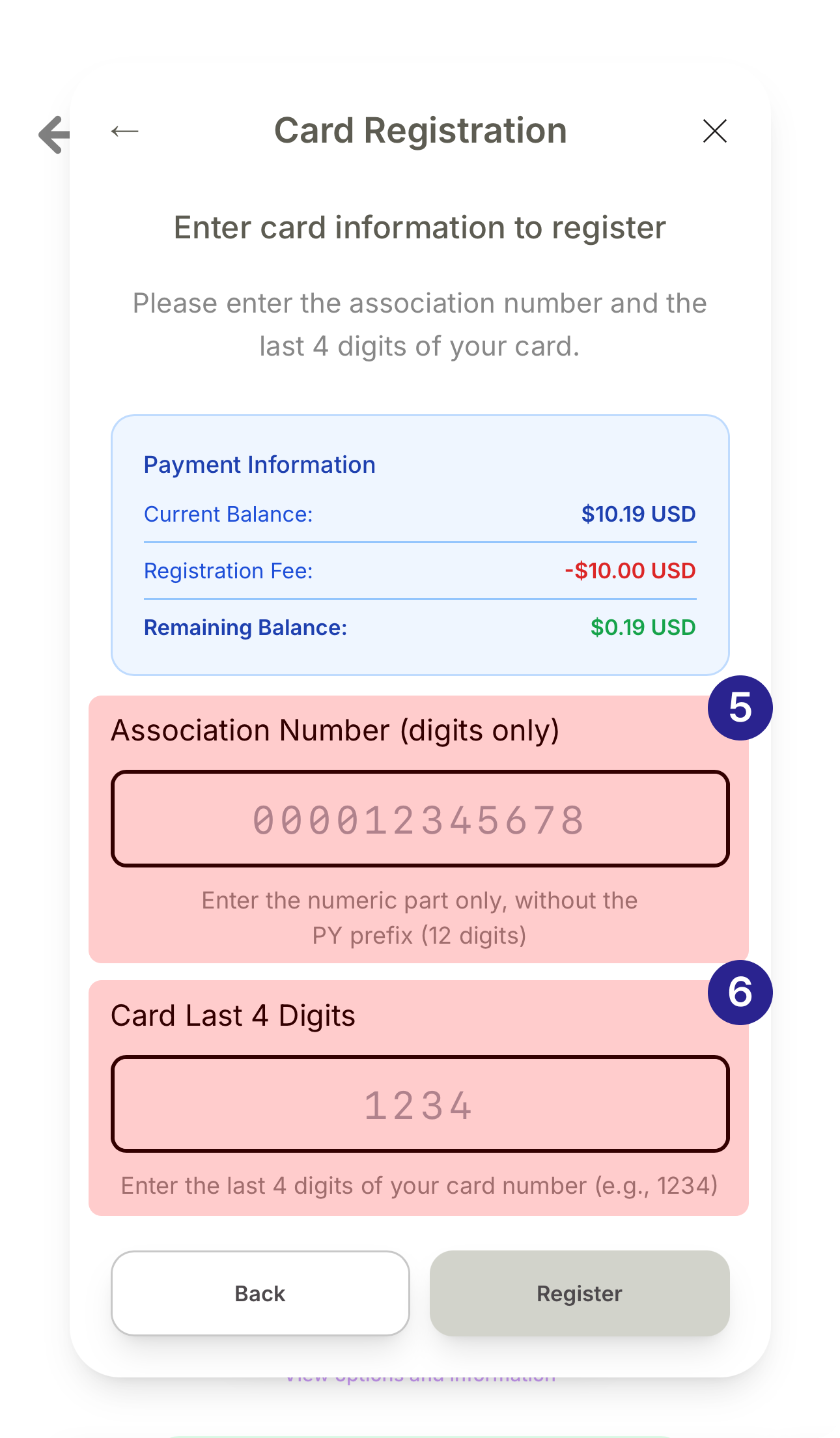
Task: Click the Association Number input field
Action: 420,819
